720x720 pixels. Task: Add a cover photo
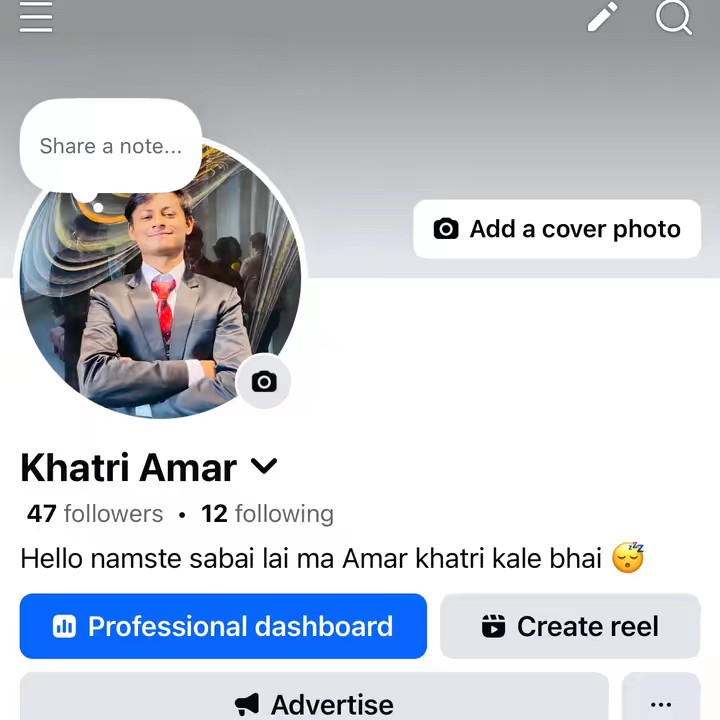coord(557,229)
